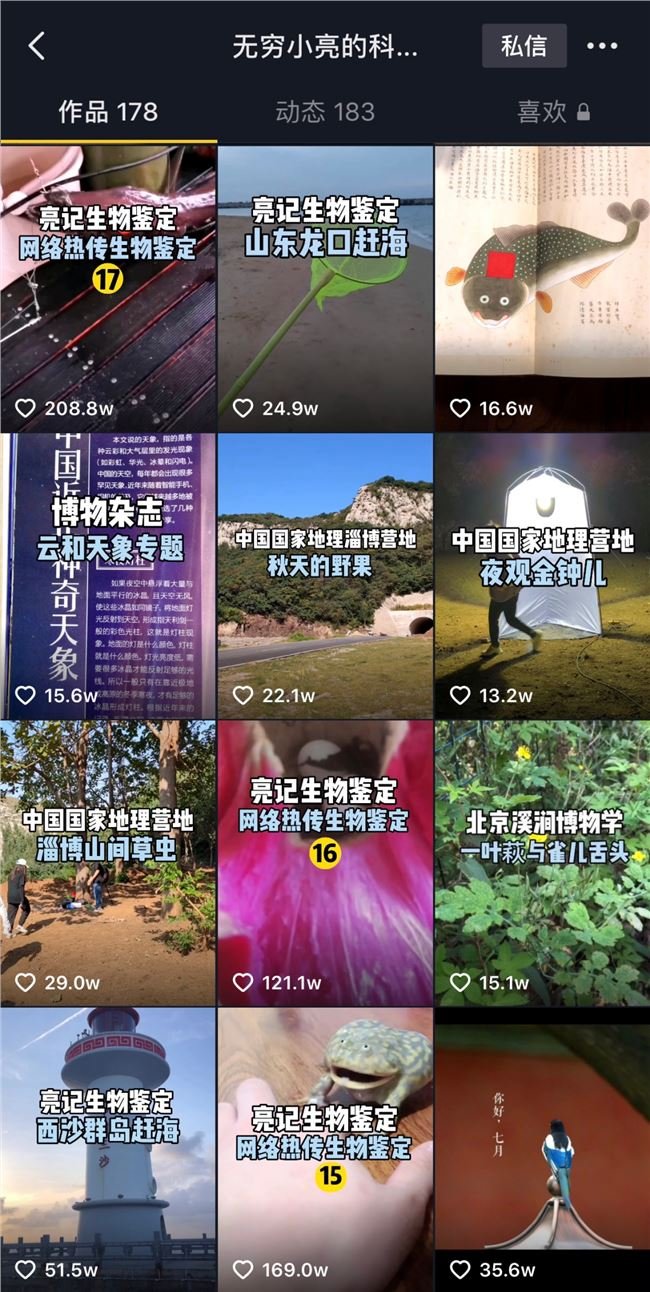650x1292 pixels.
Task: Open the 网络热传生物鉴定 15 video
Action: pyautogui.click(x=325, y=1148)
